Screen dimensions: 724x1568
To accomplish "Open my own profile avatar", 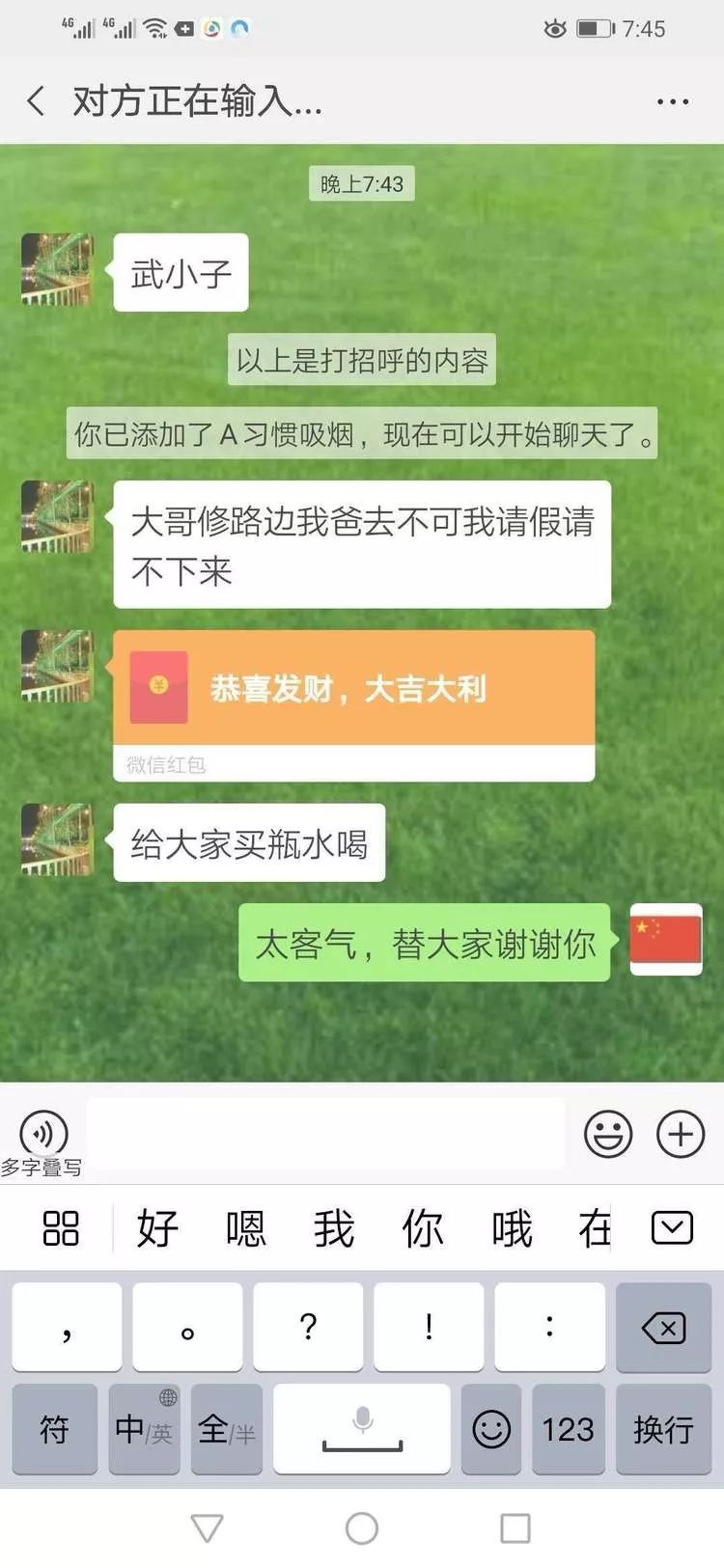I will point(665,940).
